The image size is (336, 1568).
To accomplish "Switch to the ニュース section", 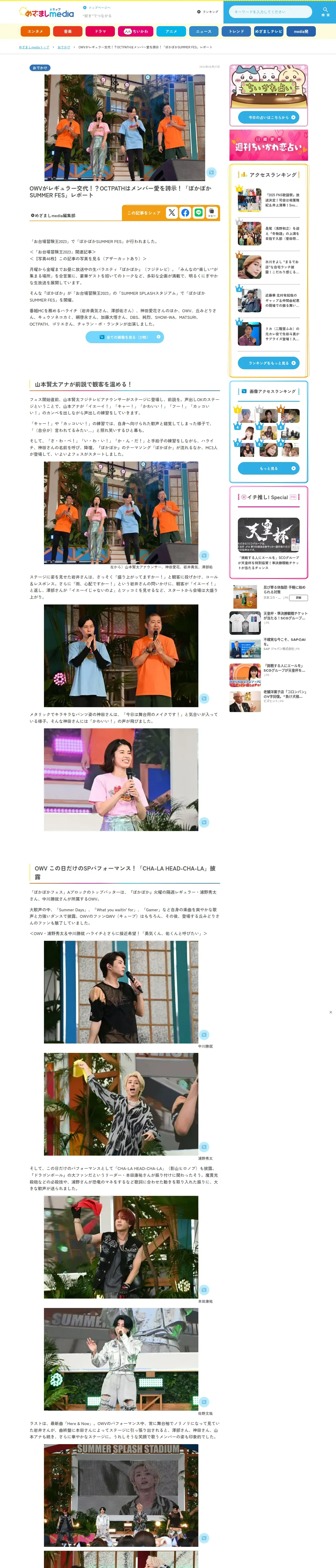I will (x=204, y=31).
